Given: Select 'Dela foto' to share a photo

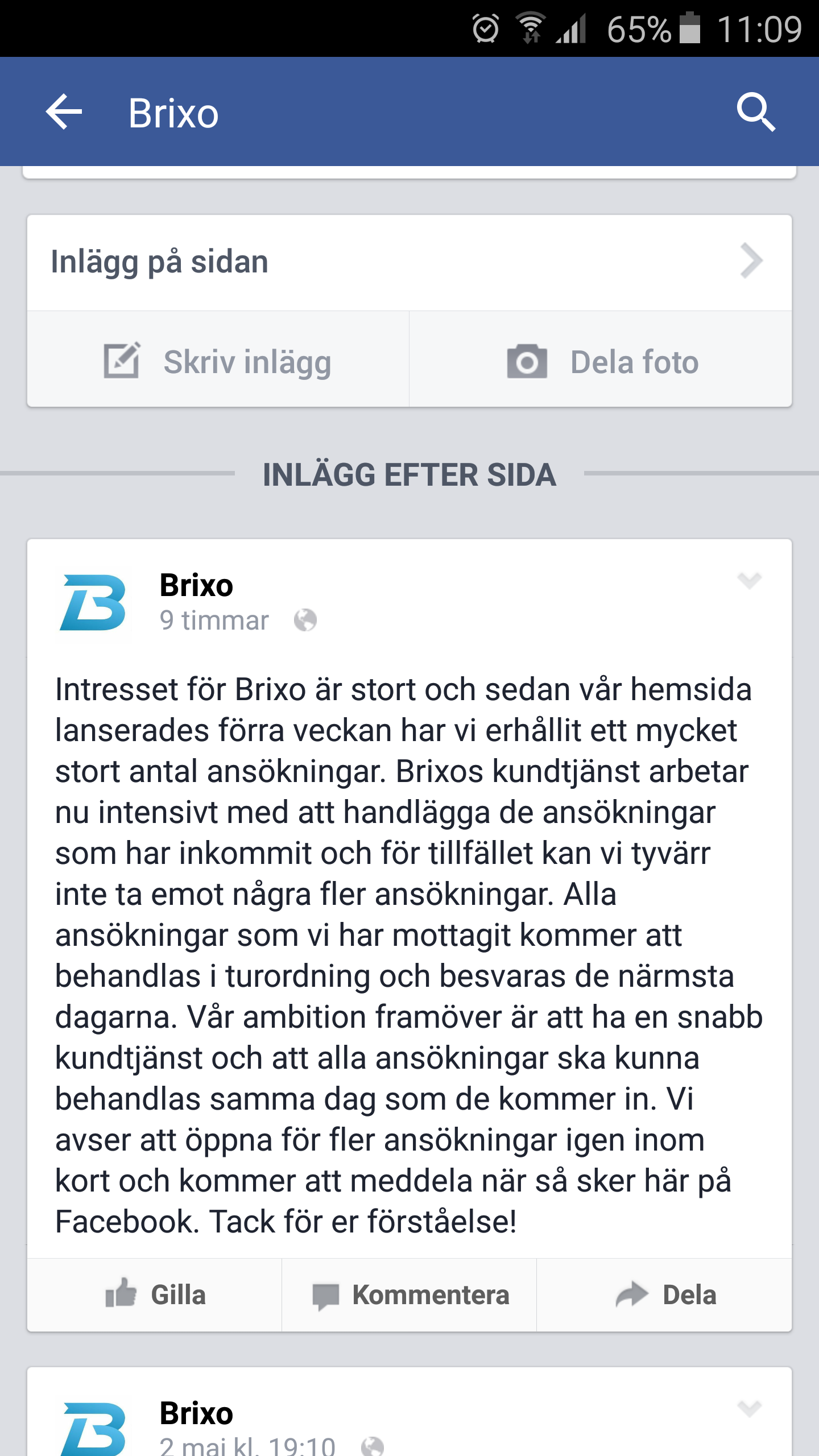Looking at the screenshot, I should (x=602, y=362).
